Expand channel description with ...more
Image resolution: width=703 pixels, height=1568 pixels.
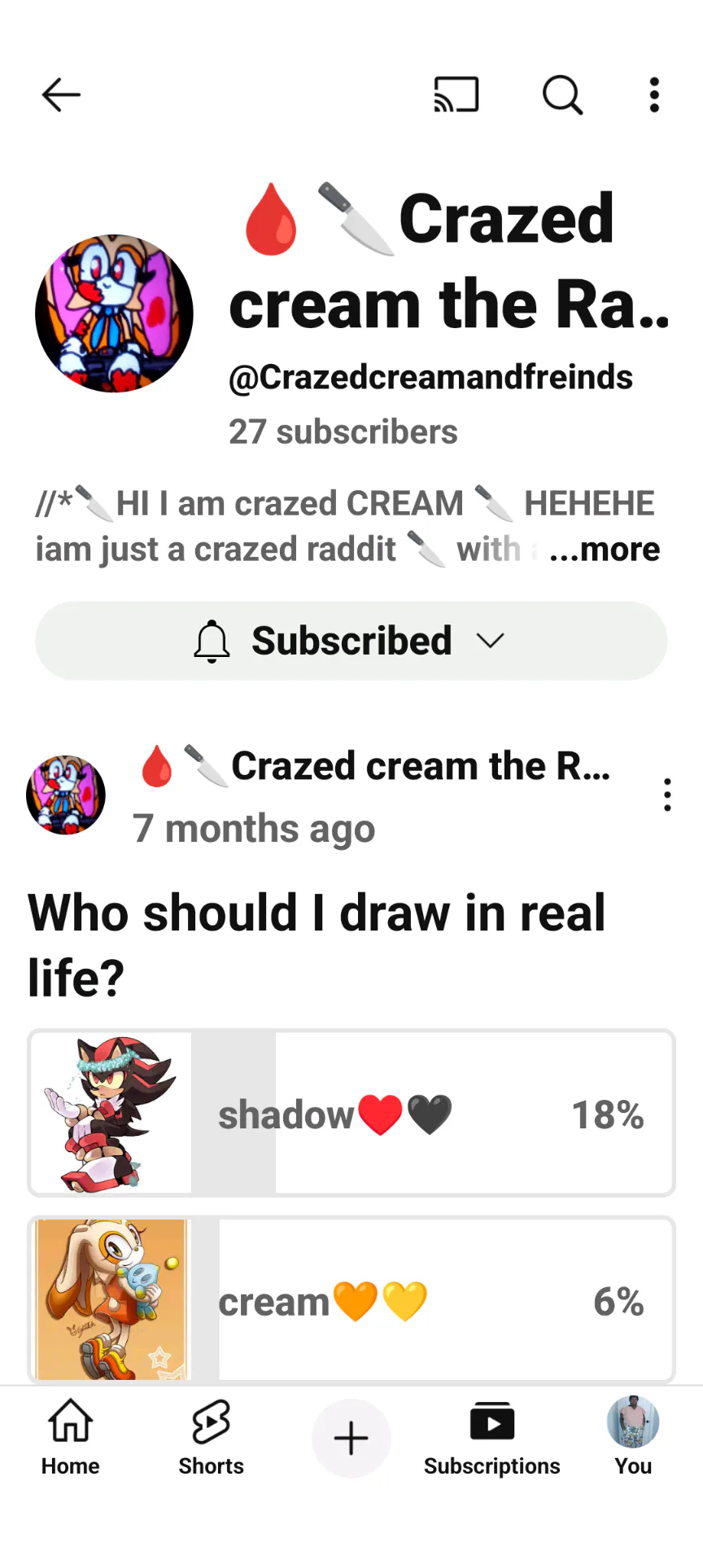(604, 550)
